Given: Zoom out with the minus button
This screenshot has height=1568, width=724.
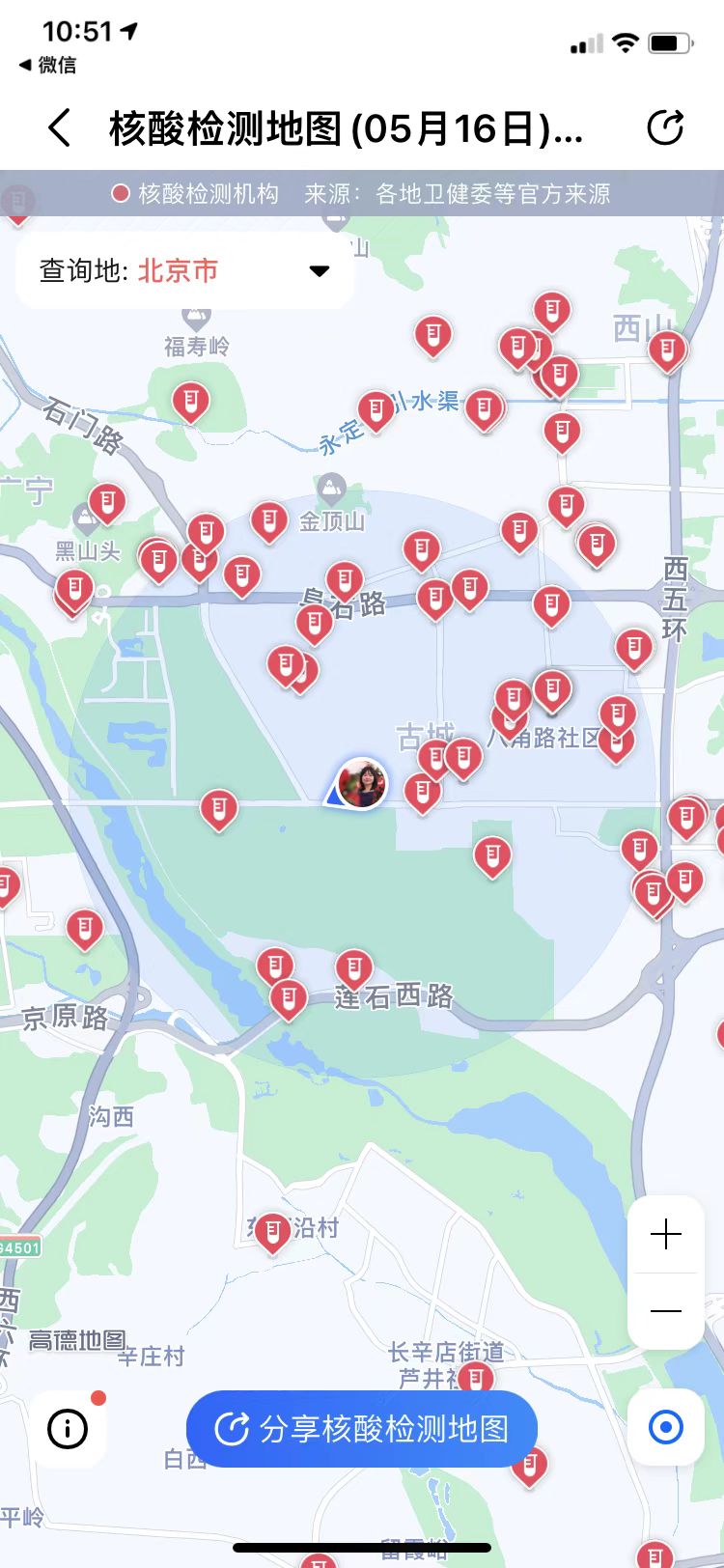Looking at the screenshot, I should [x=666, y=1311].
